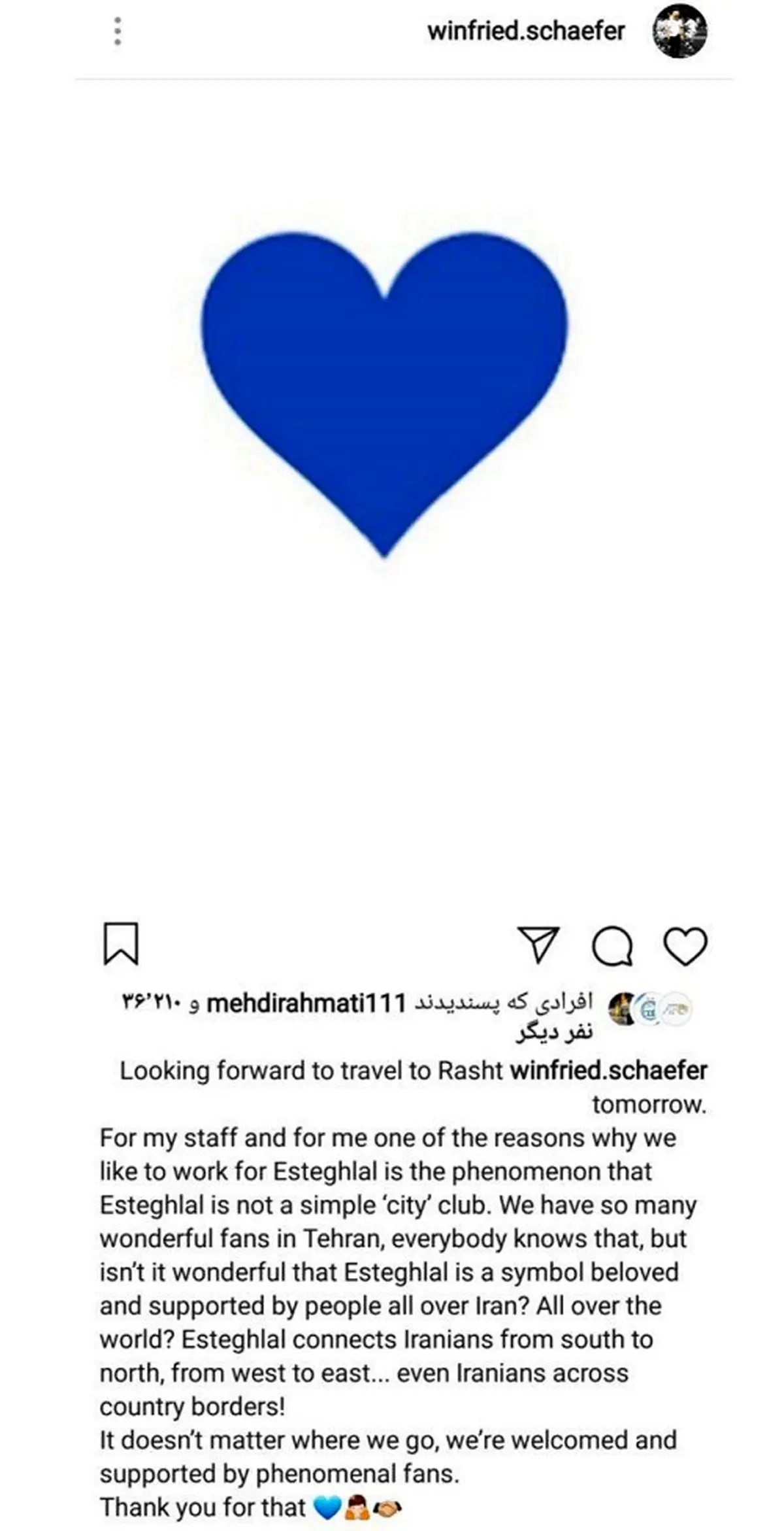Tap winfried.schaefer's name in the caption

coord(608,1070)
